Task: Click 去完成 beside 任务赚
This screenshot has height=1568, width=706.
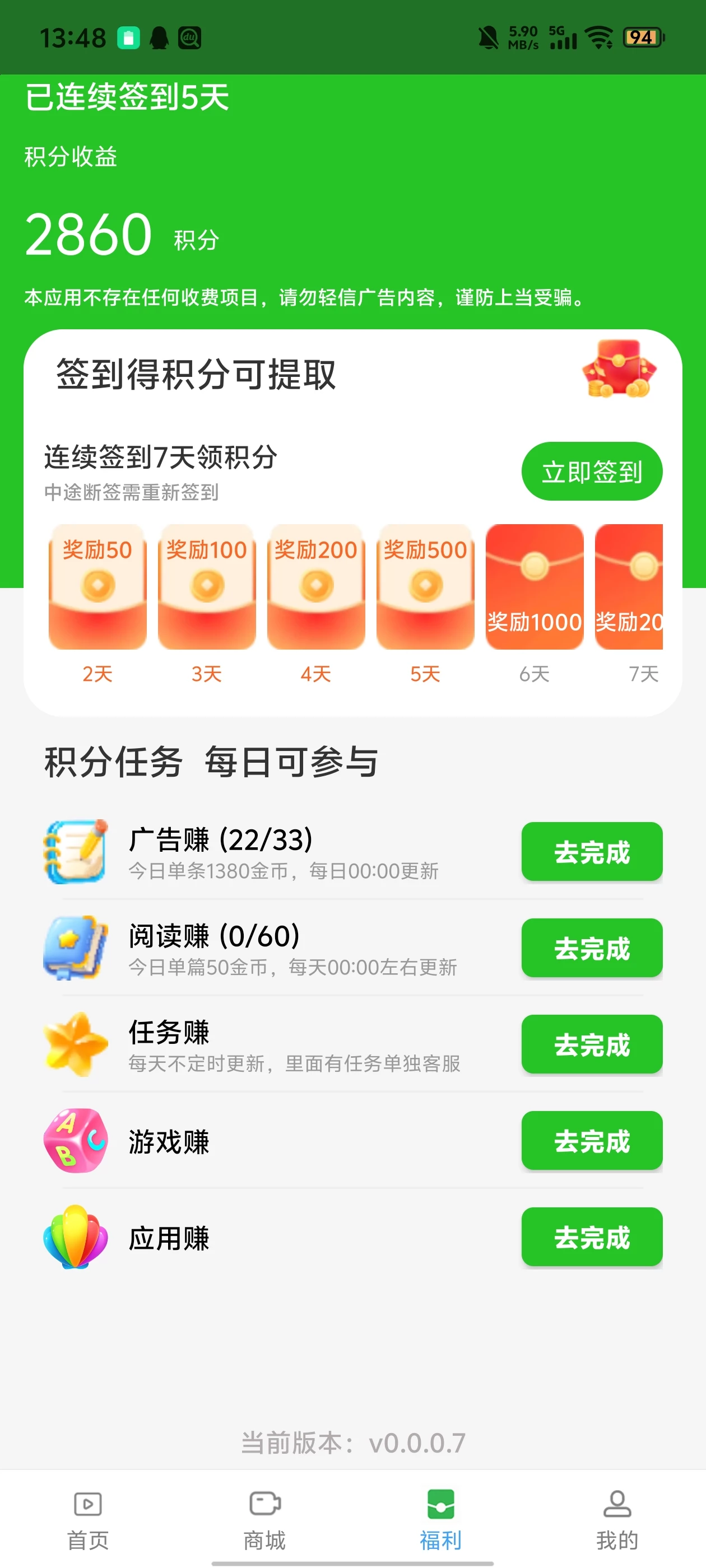Action: (x=592, y=1045)
